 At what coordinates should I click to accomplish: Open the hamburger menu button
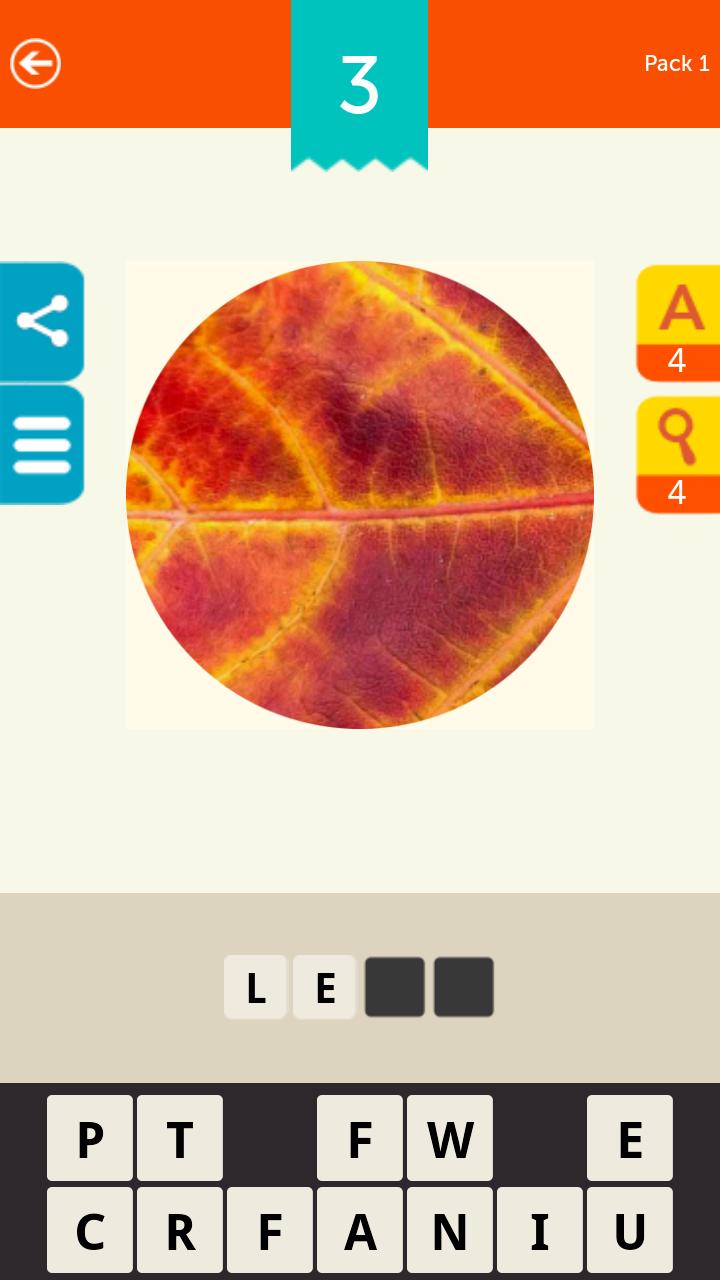pos(42,444)
